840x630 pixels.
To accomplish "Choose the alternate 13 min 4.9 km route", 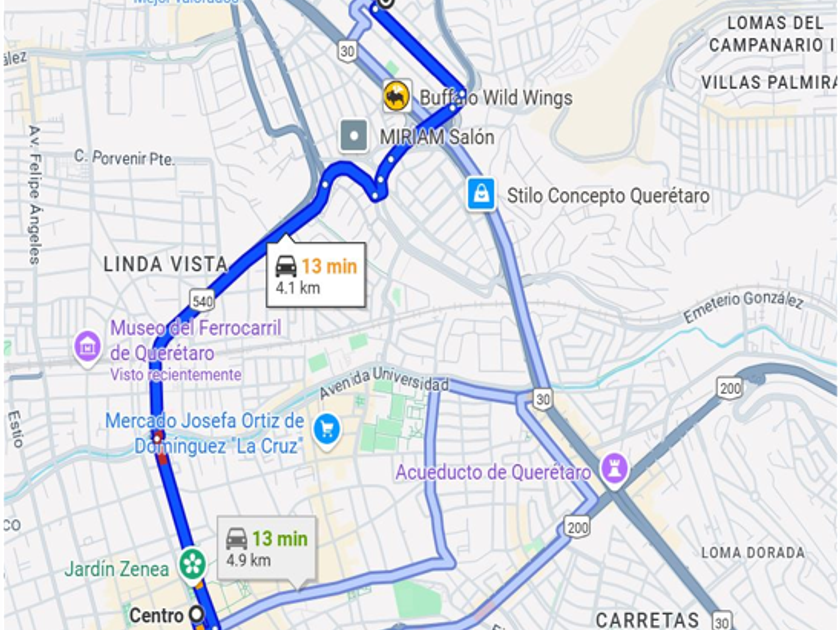I will [x=266, y=548].
